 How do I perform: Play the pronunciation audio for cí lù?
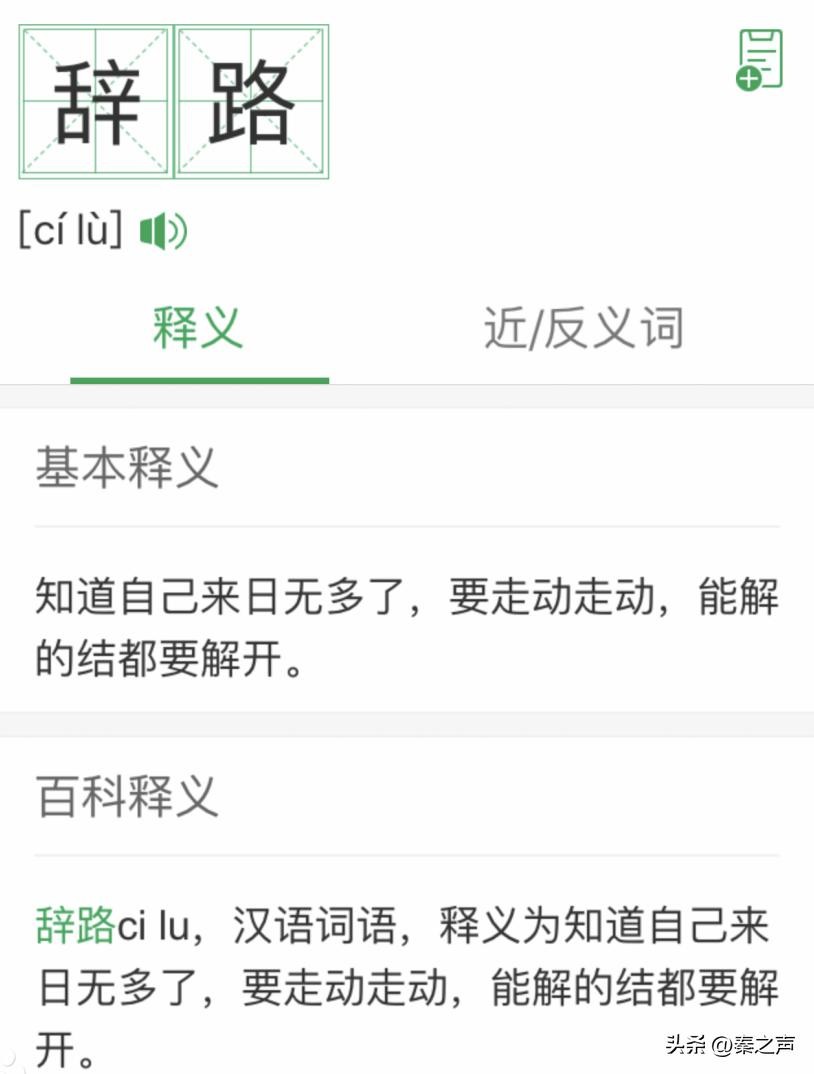tap(163, 232)
